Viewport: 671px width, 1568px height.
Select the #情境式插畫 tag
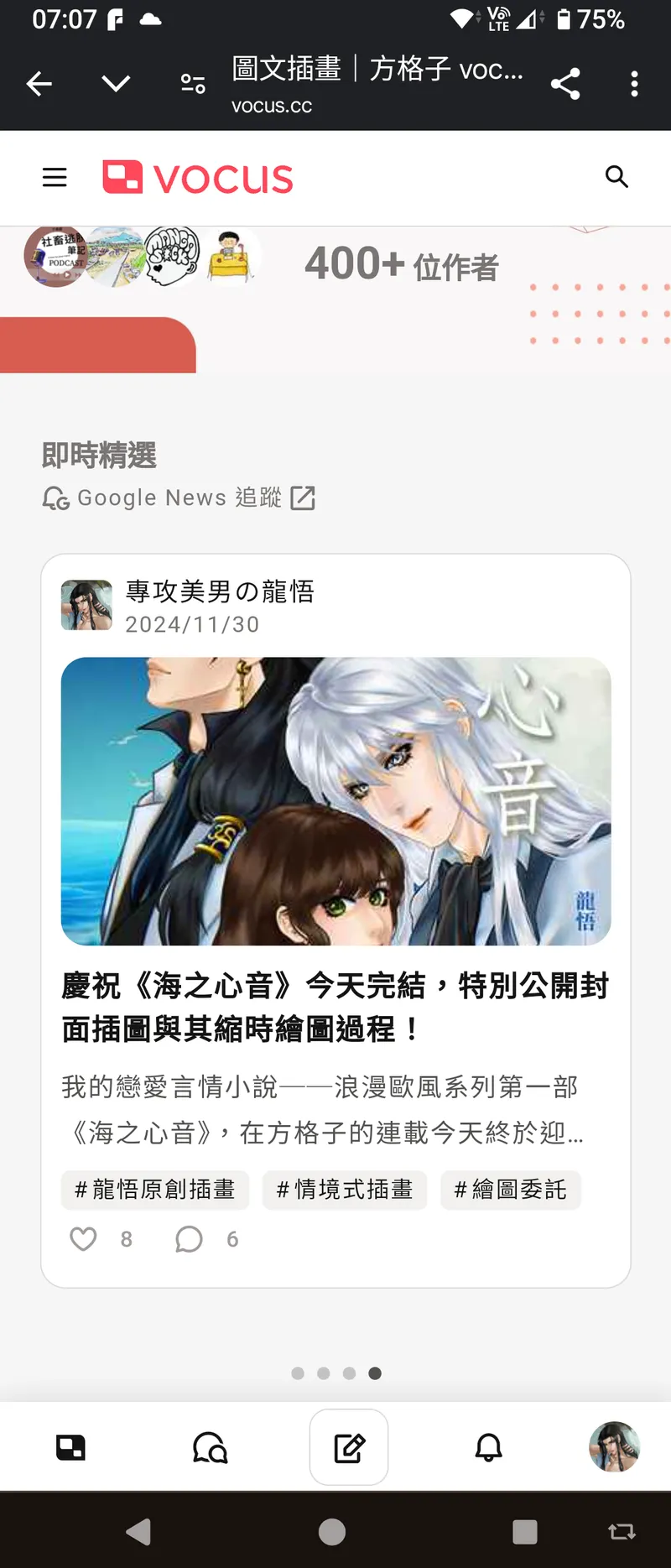click(345, 1190)
